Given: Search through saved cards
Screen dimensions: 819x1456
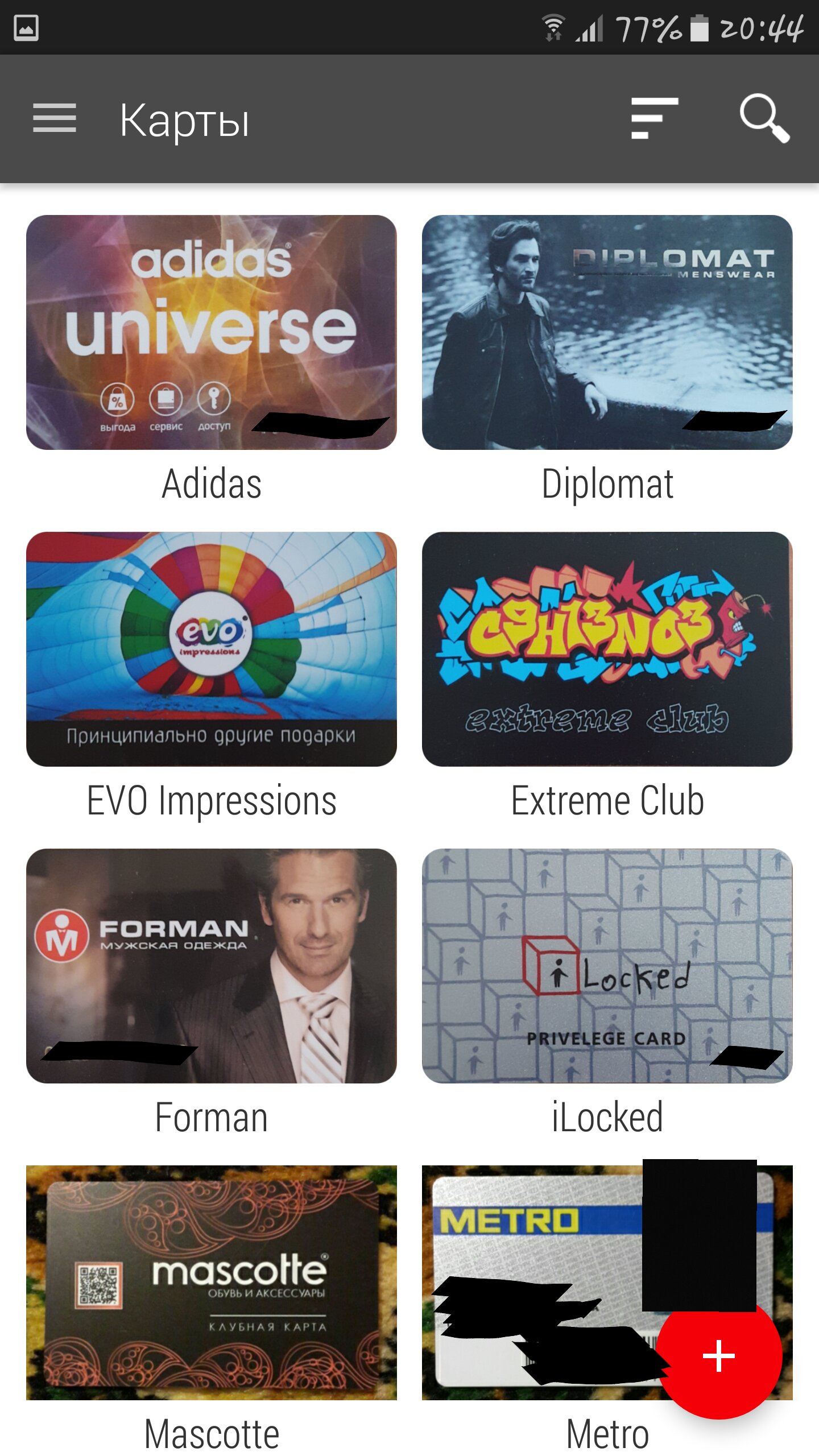Looking at the screenshot, I should click(x=764, y=118).
